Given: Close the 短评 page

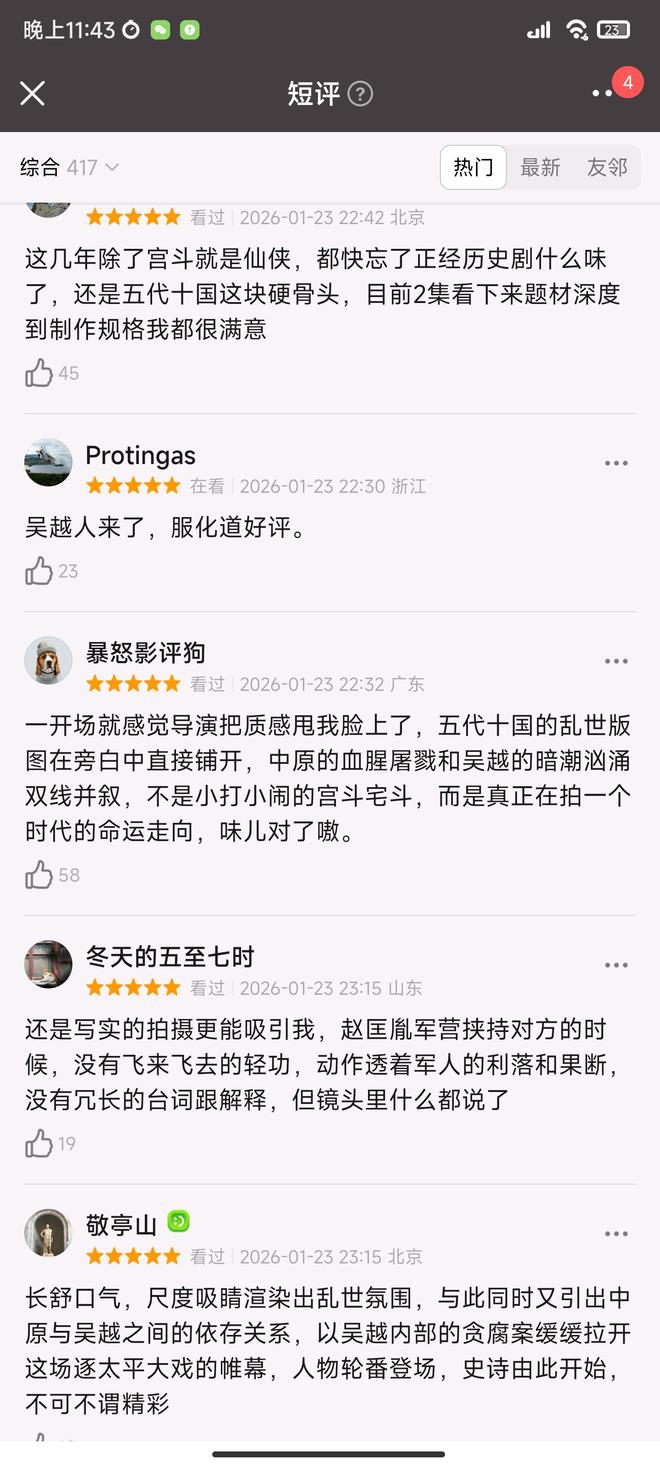Looking at the screenshot, I should 32,94.
